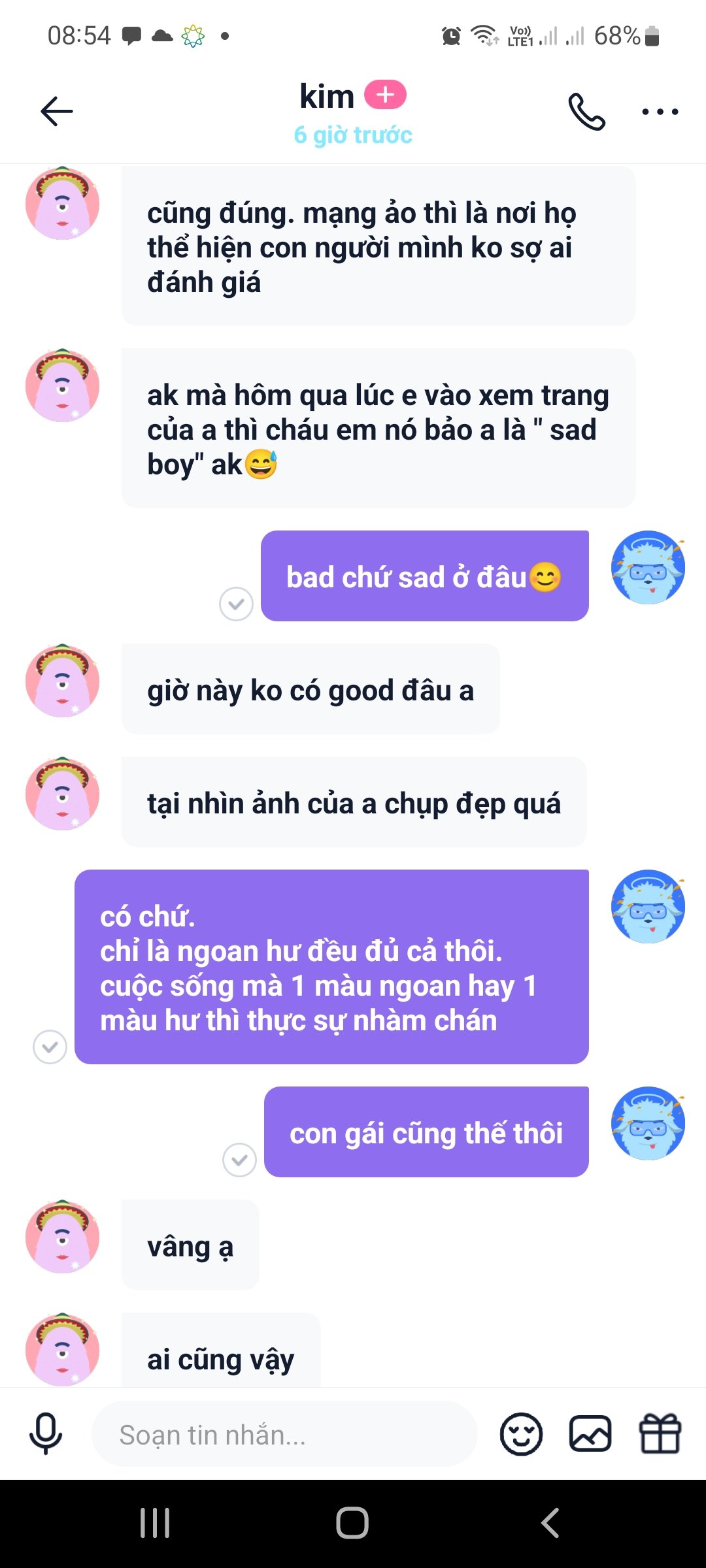Image resolution: width=706 pixels, height=1568 pixels.
Task: Open kim's avatar beside 'vâng ạ' message
Action: click(x=62, y=1237)
